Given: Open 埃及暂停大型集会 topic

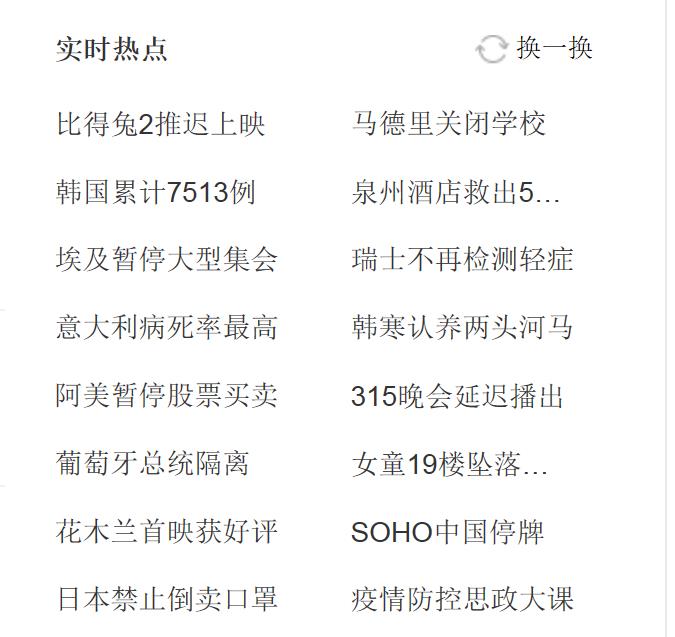Looking at the screenshot, I should click(x=167, y=260).
